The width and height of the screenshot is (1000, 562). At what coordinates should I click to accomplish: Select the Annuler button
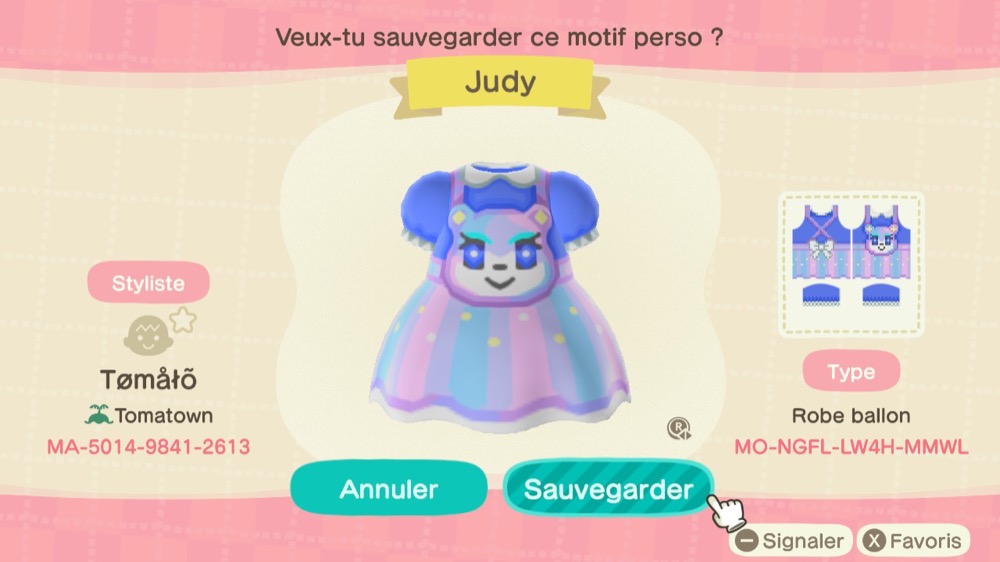(x=389, y=489)
